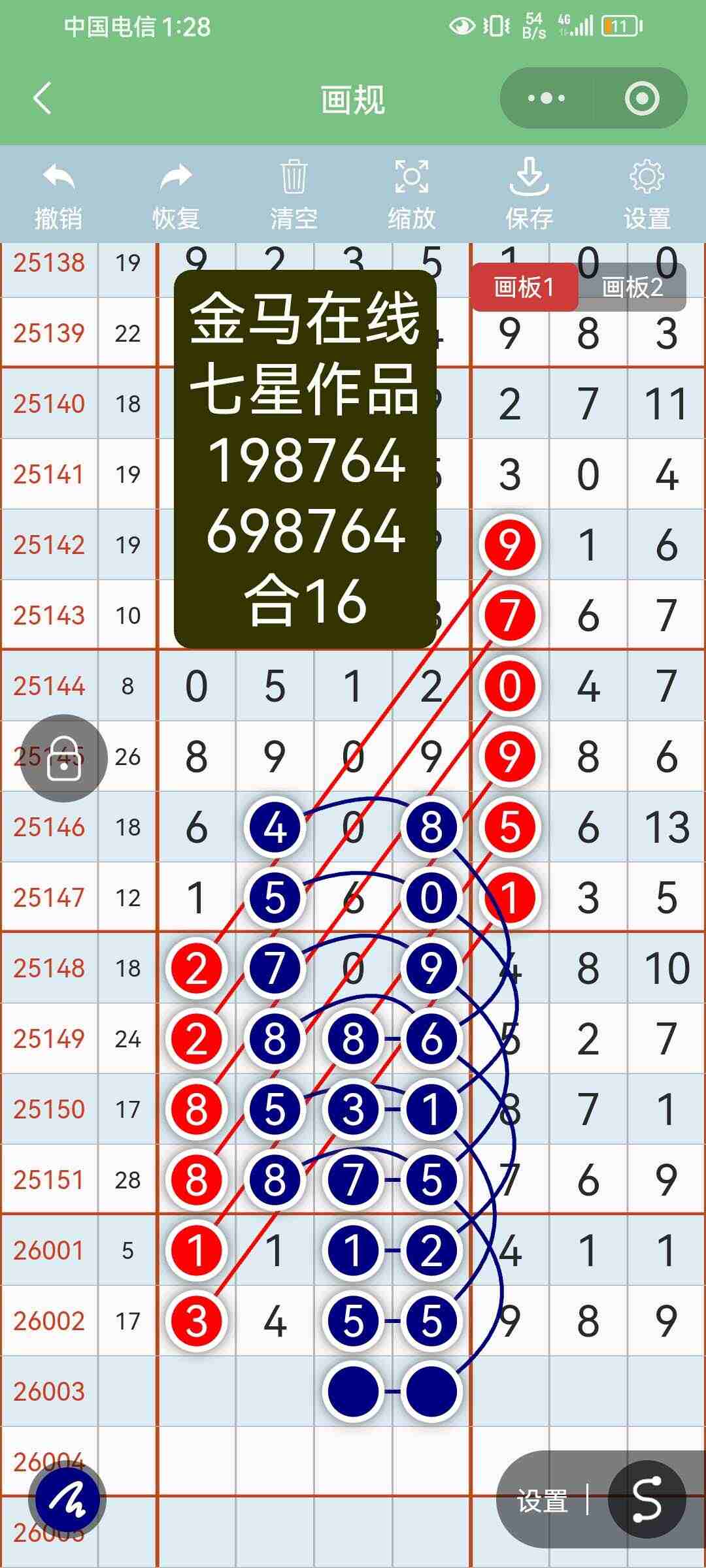Open the mini program three-dot menu
706x1568 pixels.
(546, 99)
